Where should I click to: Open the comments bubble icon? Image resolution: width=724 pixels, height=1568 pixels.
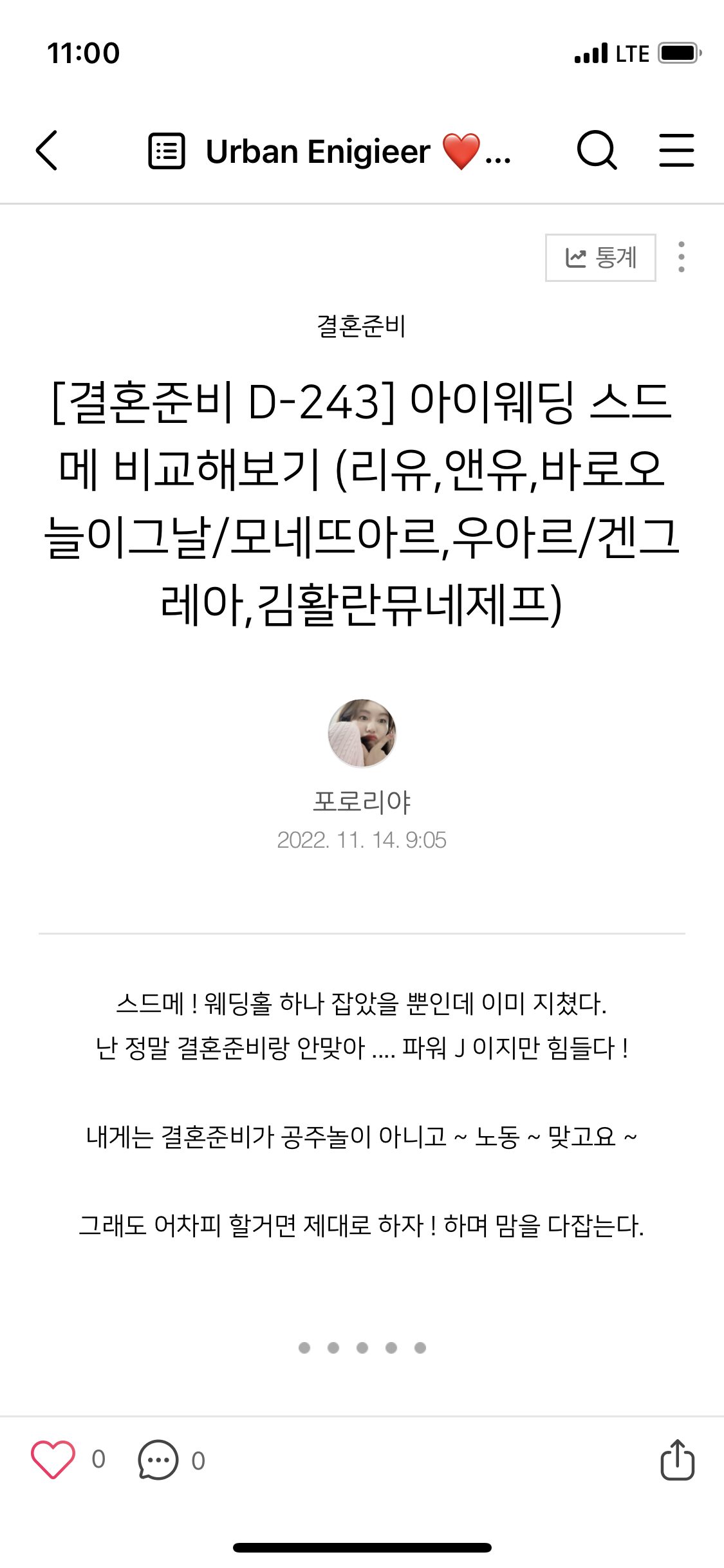pyautogui.click(x=158, y=1459)
